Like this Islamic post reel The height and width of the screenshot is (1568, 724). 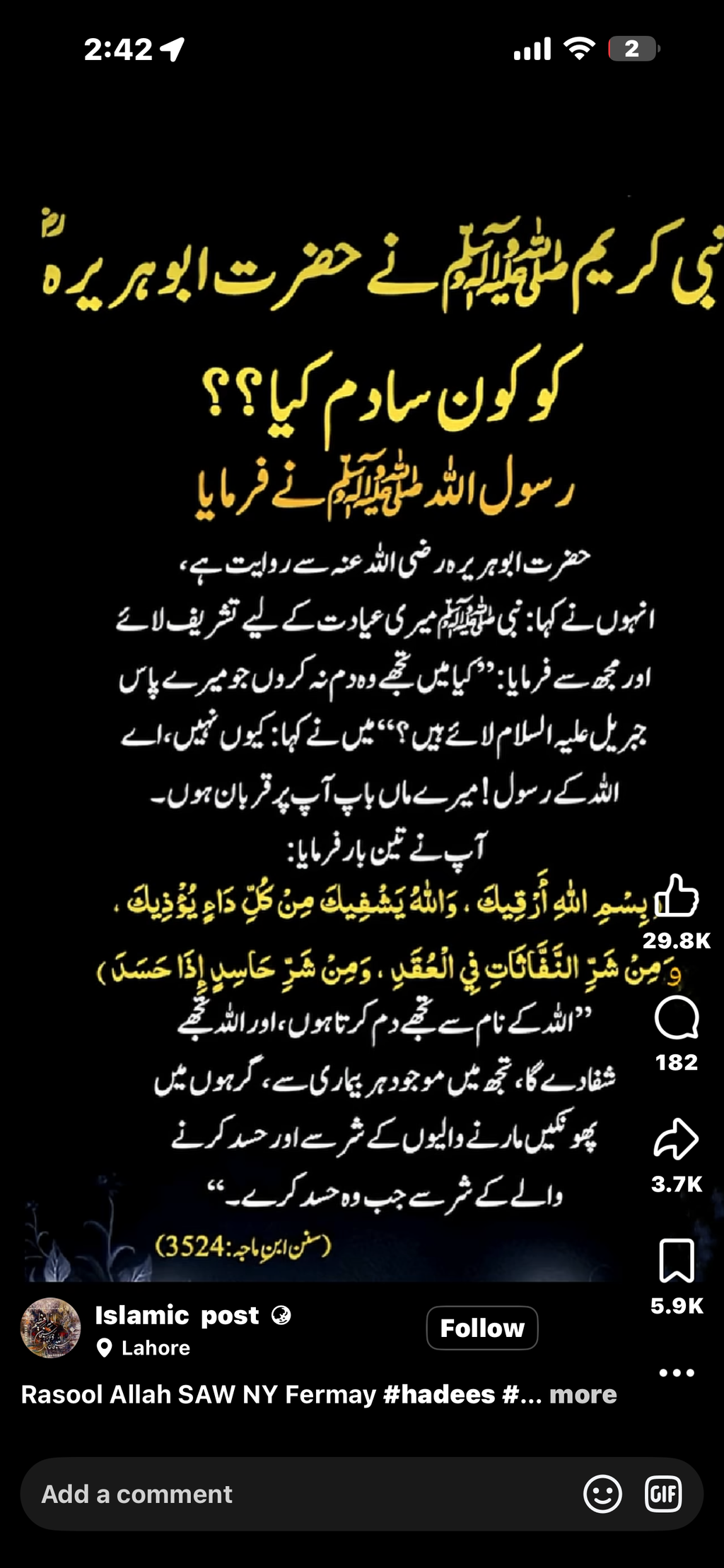click(677, 896)
